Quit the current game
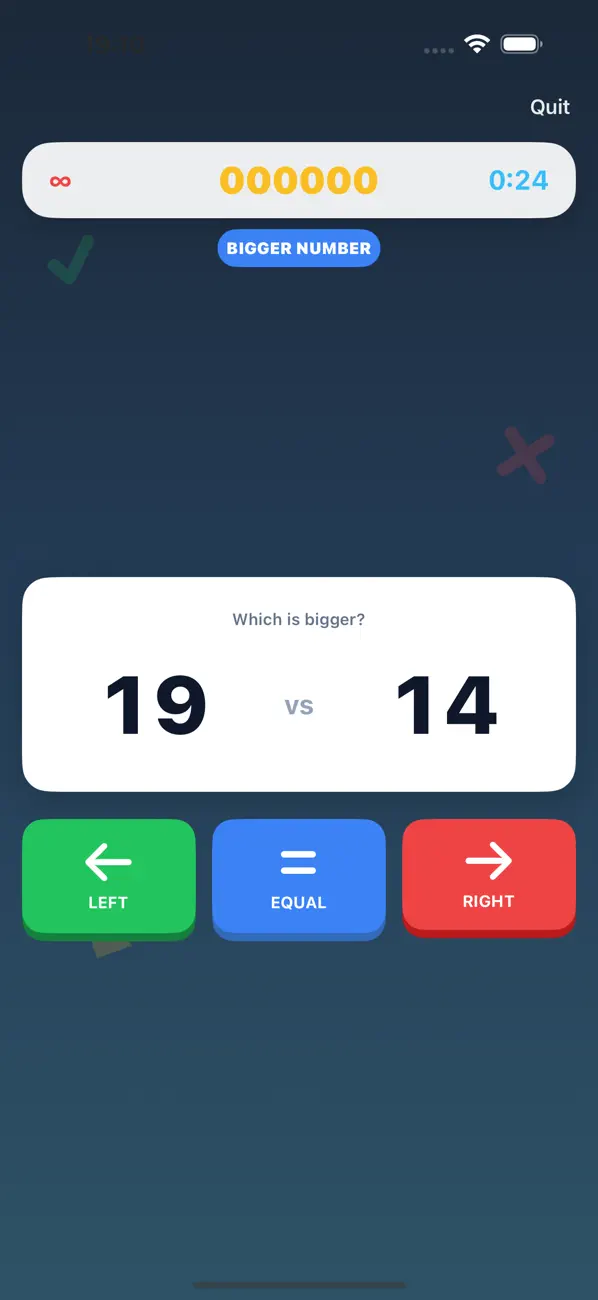598x1300 pixels. point(550,107)
